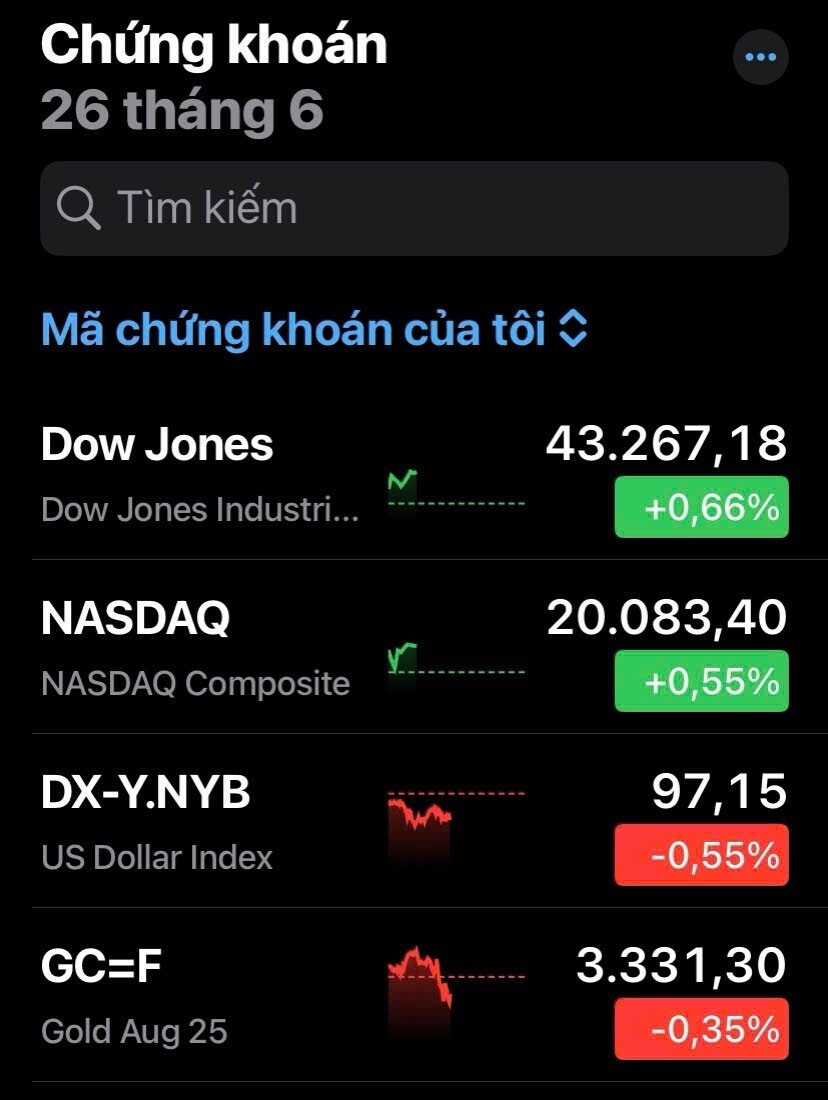Toggle the Dow Jones +0,66% change badge
The width and height of the screenshot is (828, 1100).
tap(701, 507)
